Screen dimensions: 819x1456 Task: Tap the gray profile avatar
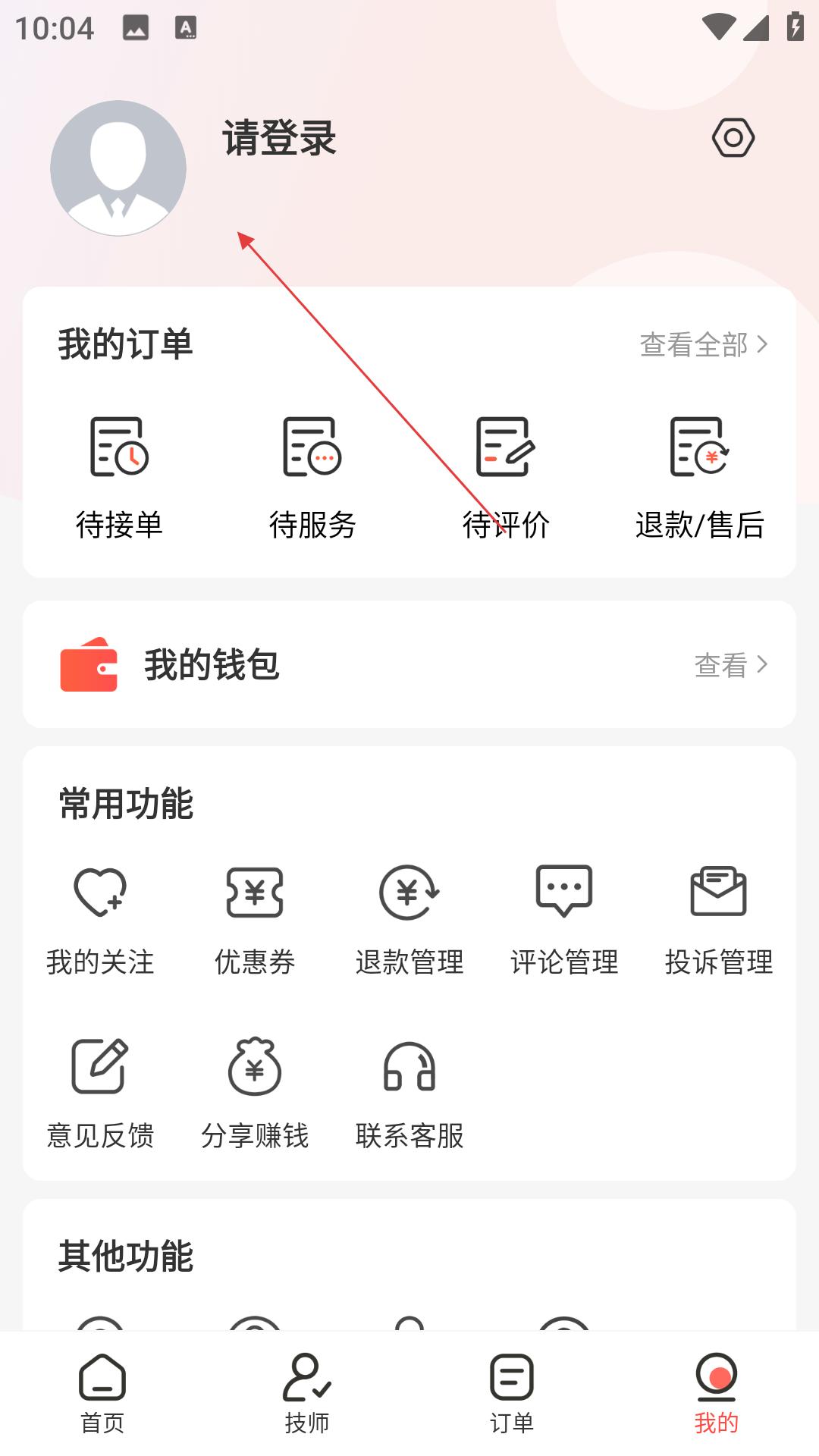pos(118,168)
